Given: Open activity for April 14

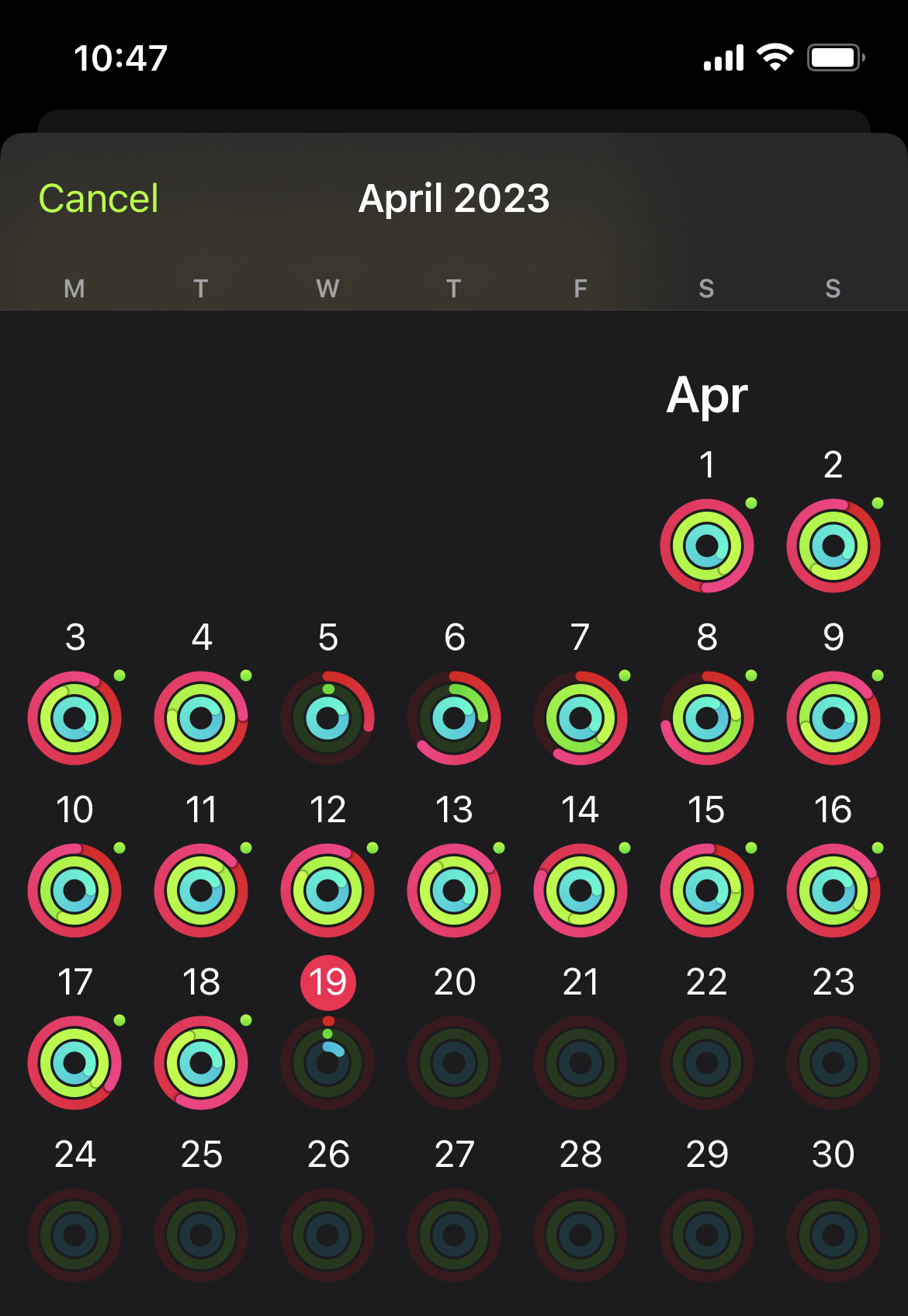Looking at the screenshot, I should coord(580,890).
